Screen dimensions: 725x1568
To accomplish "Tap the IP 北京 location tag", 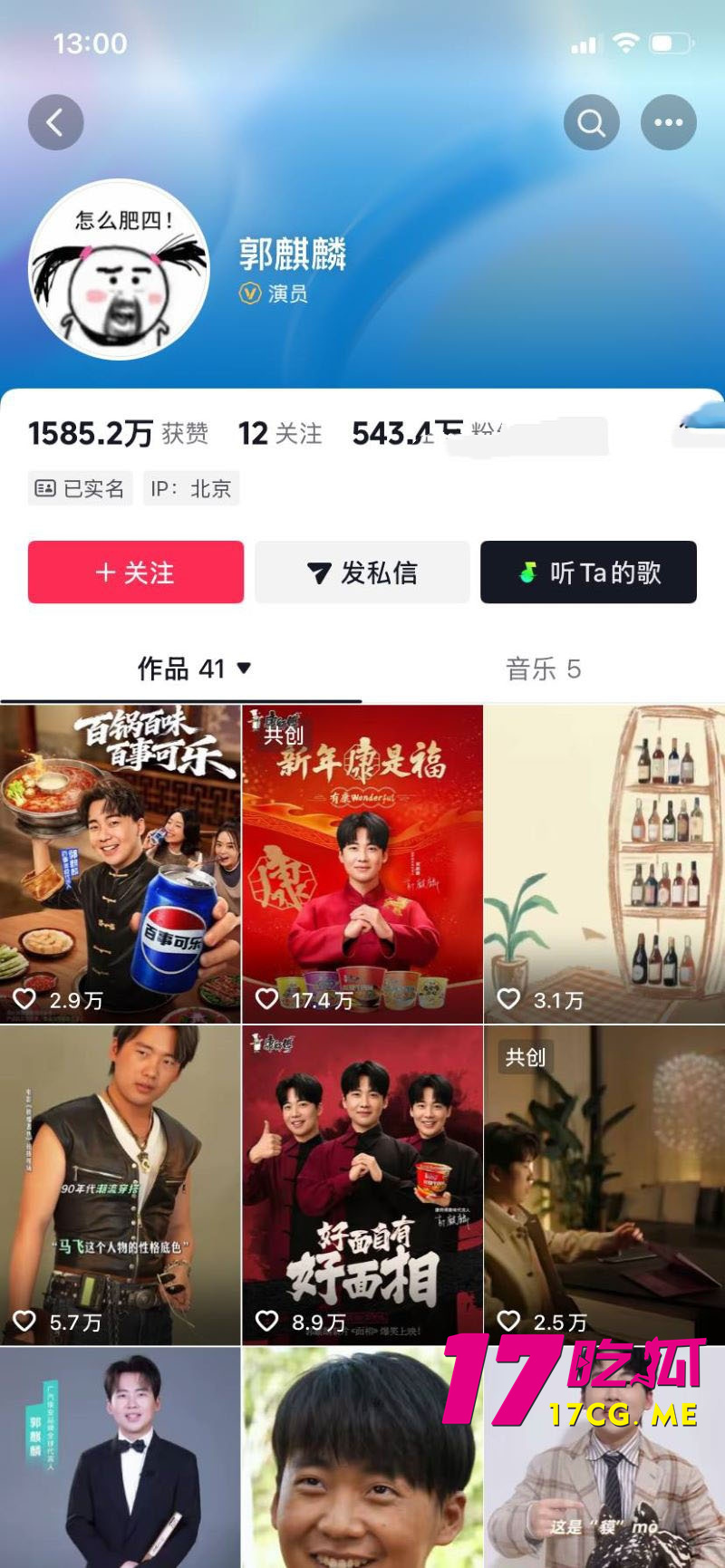I will pyautogui.click(x=191, y=488).
